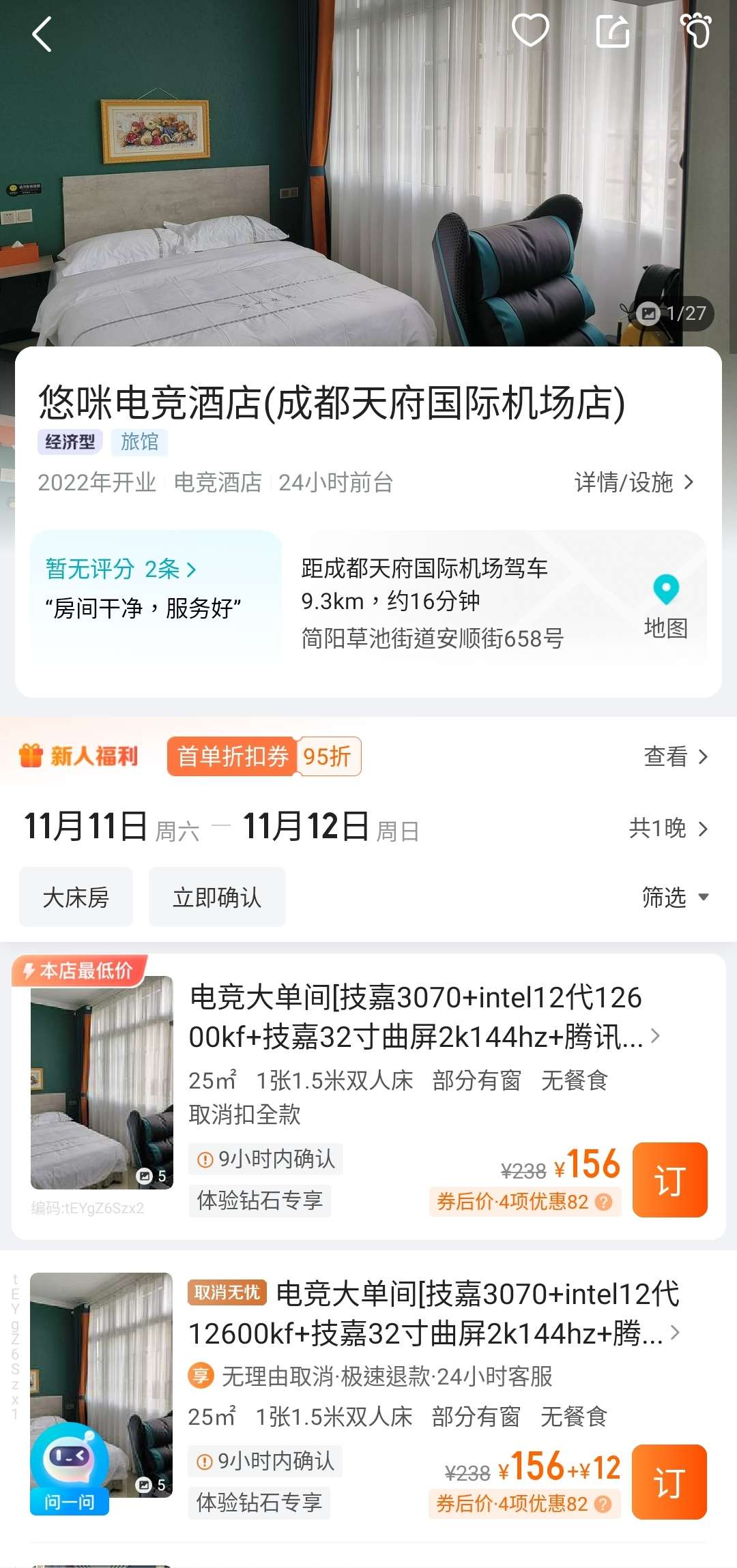Open the 问一问 assistant chat
Image resolution: width=737 pixels, height=1568 pixels.
(69, 1471)
